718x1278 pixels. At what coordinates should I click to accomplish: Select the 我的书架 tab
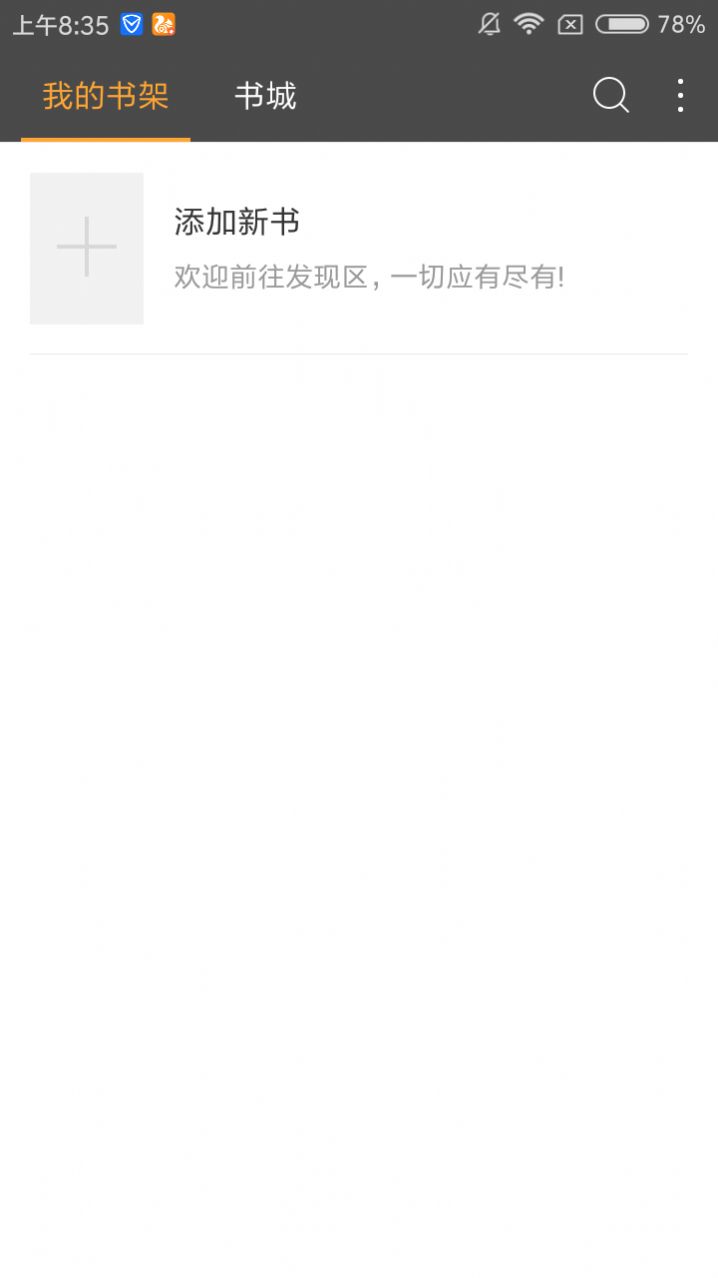tap(105, 96)
